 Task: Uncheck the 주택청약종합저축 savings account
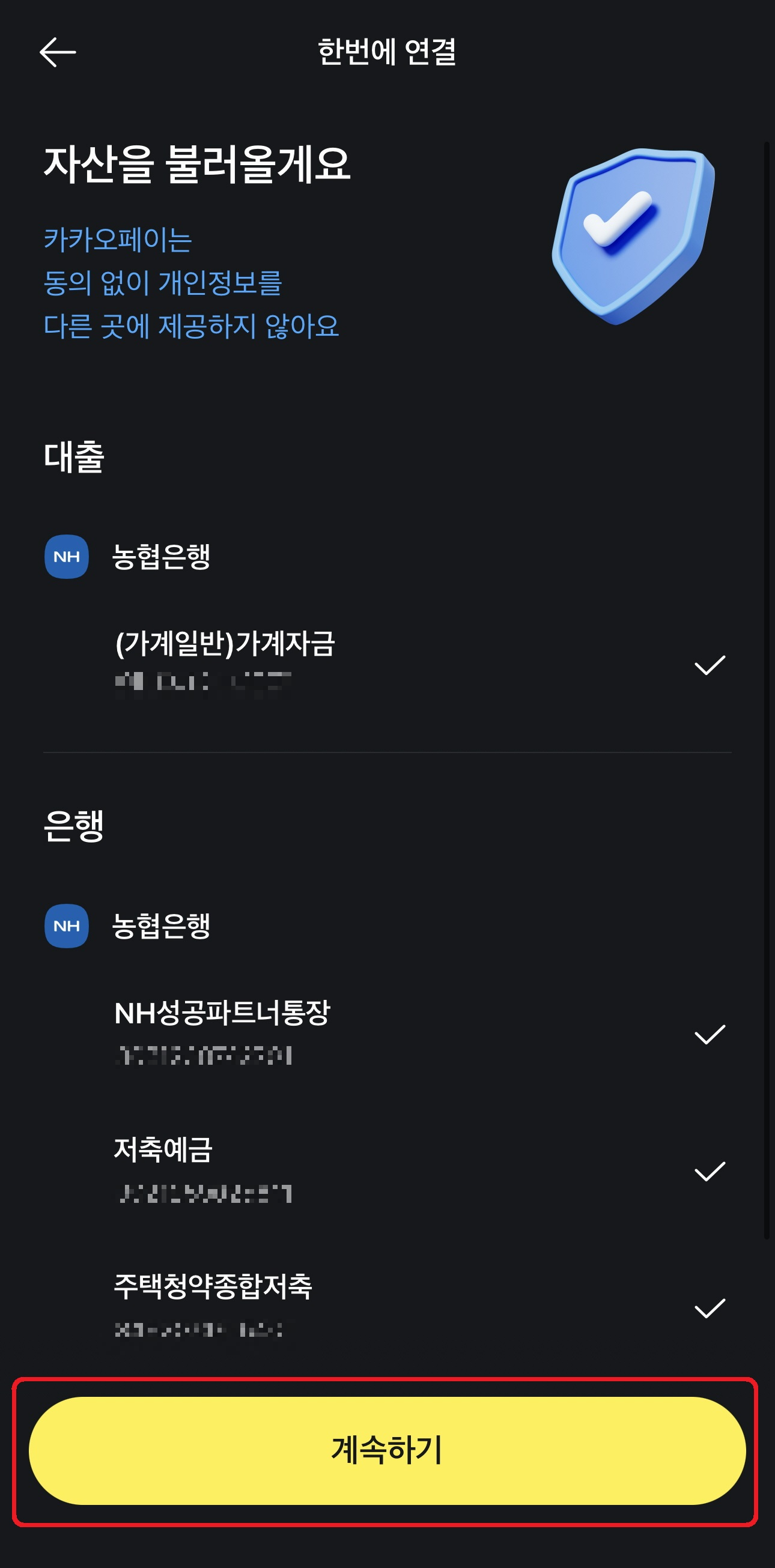711,1309
